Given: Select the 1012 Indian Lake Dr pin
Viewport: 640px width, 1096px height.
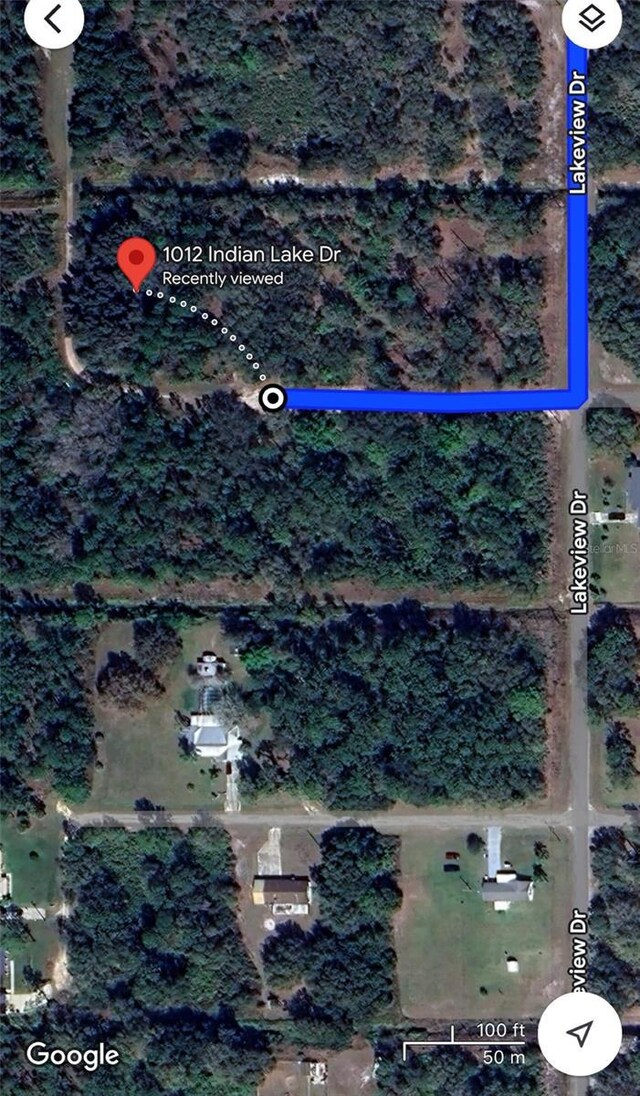Looking at the screenshot, I should tap(136, 262).
